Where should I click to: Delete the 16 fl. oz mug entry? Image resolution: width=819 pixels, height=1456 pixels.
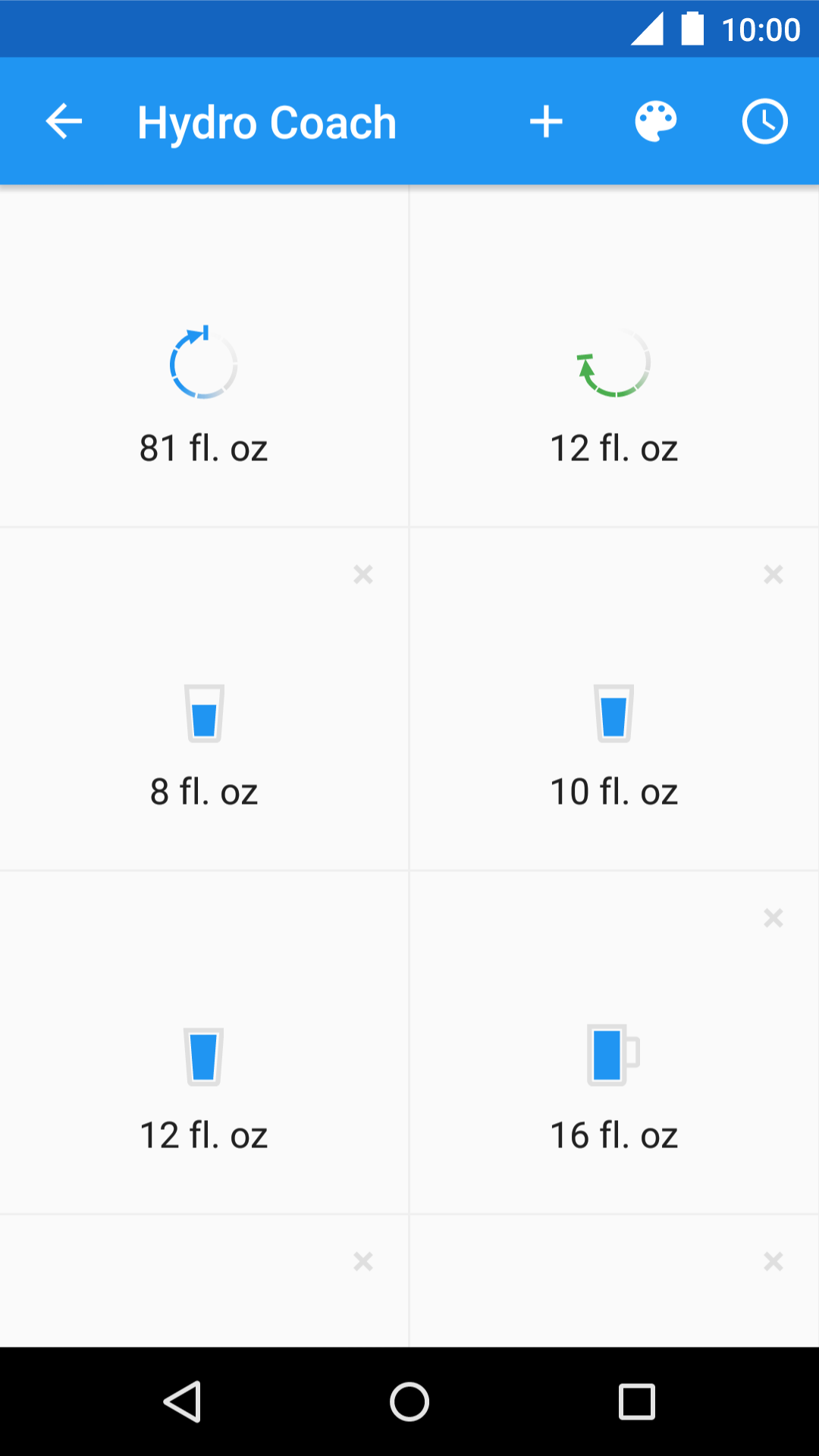coord(773,918)
